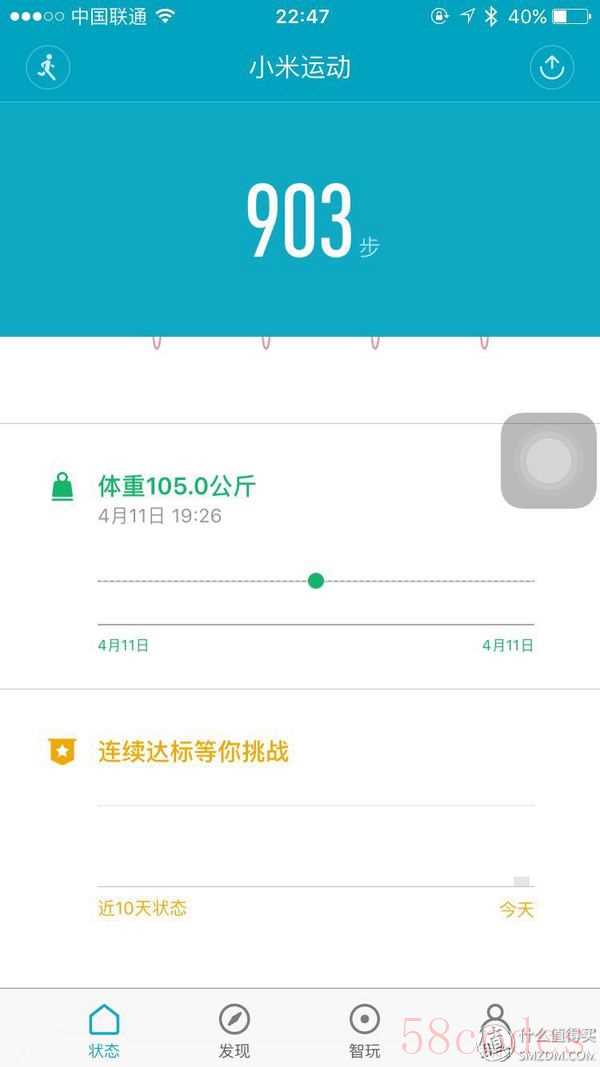Viewport: 600px width, 1067px height.
Task: Open the profile tab
Action: tap(495, 1028)
